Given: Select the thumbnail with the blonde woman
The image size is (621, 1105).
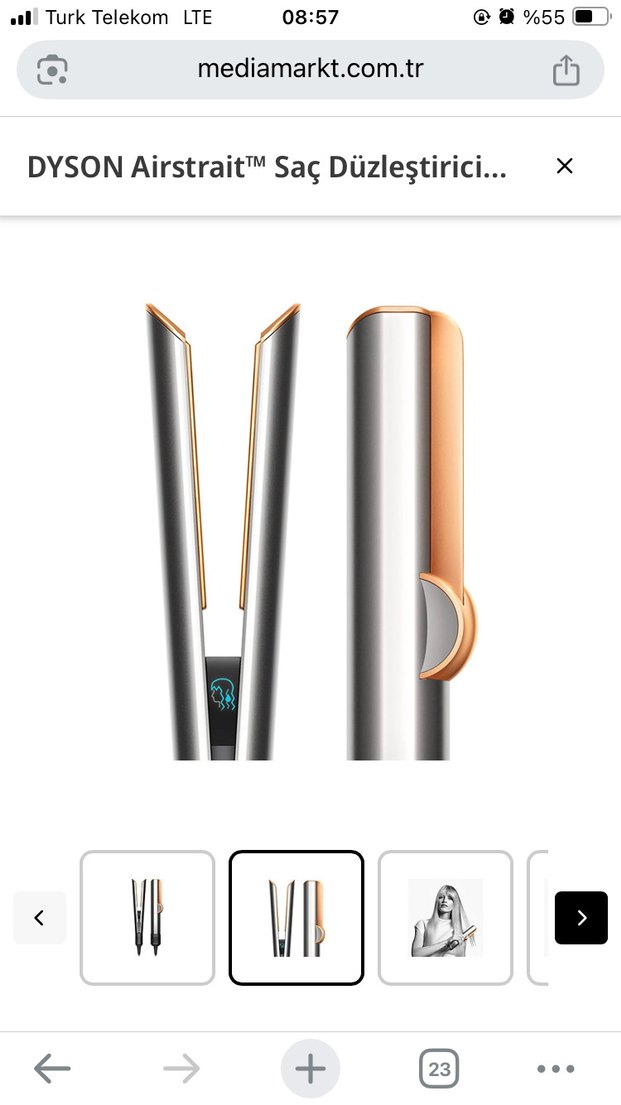Looking at the screenshot, I should pyautogui.click(x=445, y=917).
